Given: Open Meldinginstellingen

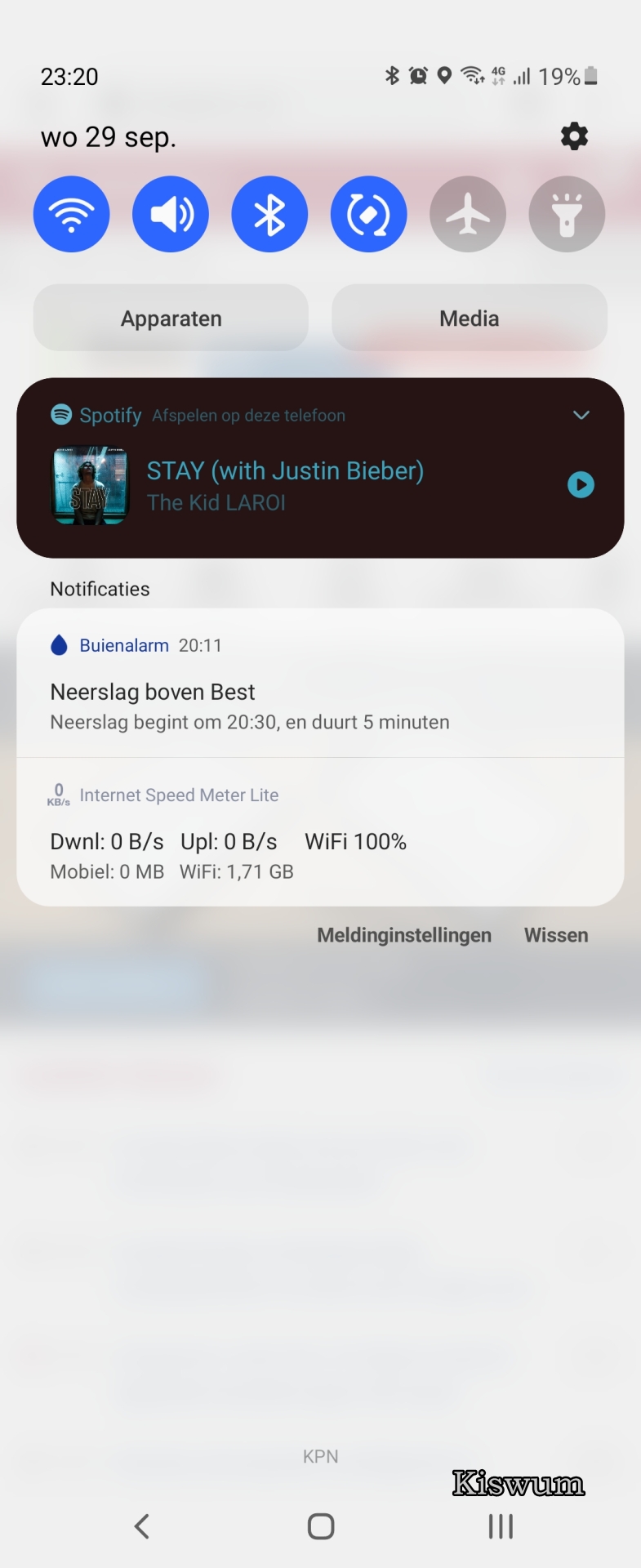Looking at the screenshot, I should pyautogui.click(x=404, y=935).
